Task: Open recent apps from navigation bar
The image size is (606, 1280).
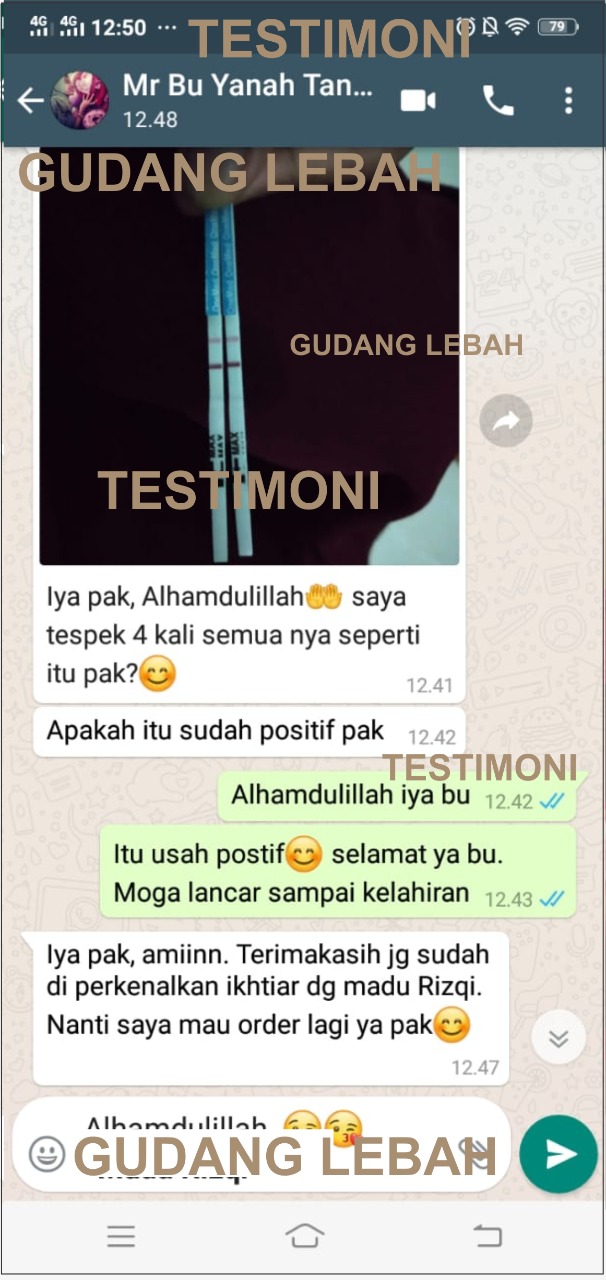Action: pyautogui.click(x=121, y=1237)
